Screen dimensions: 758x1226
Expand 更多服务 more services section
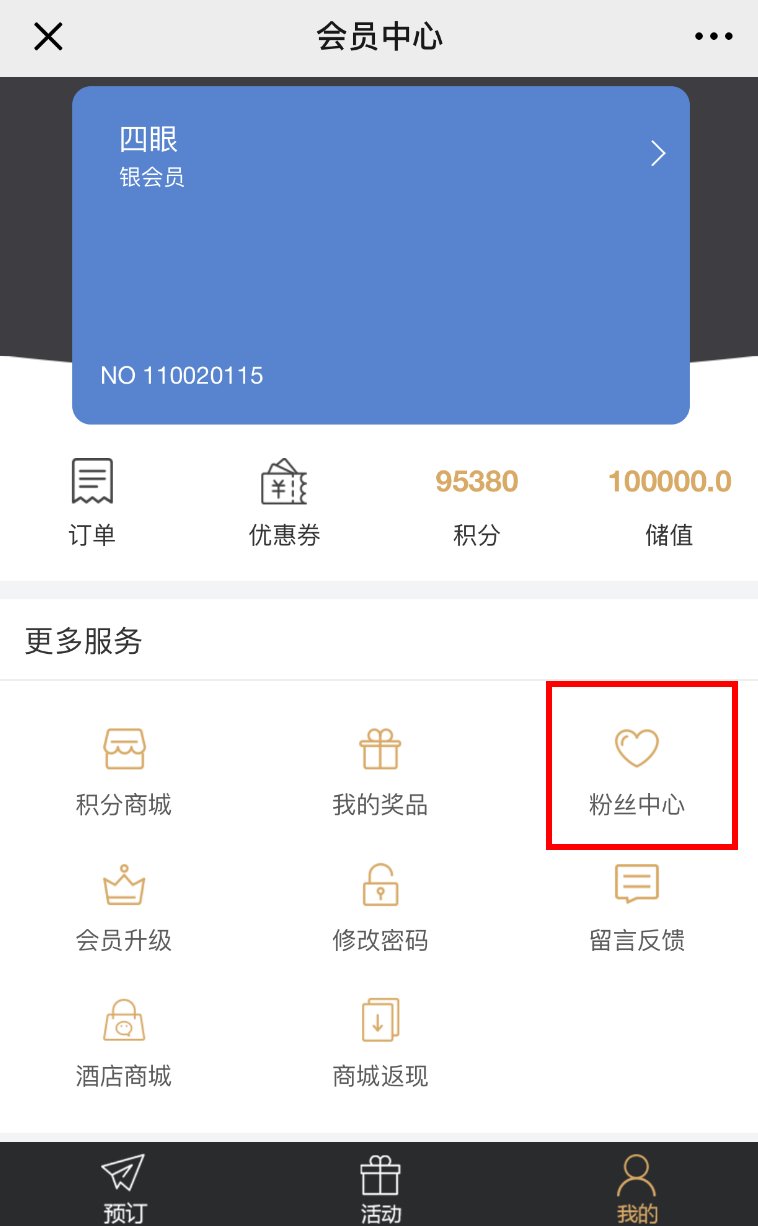[81, 641]
